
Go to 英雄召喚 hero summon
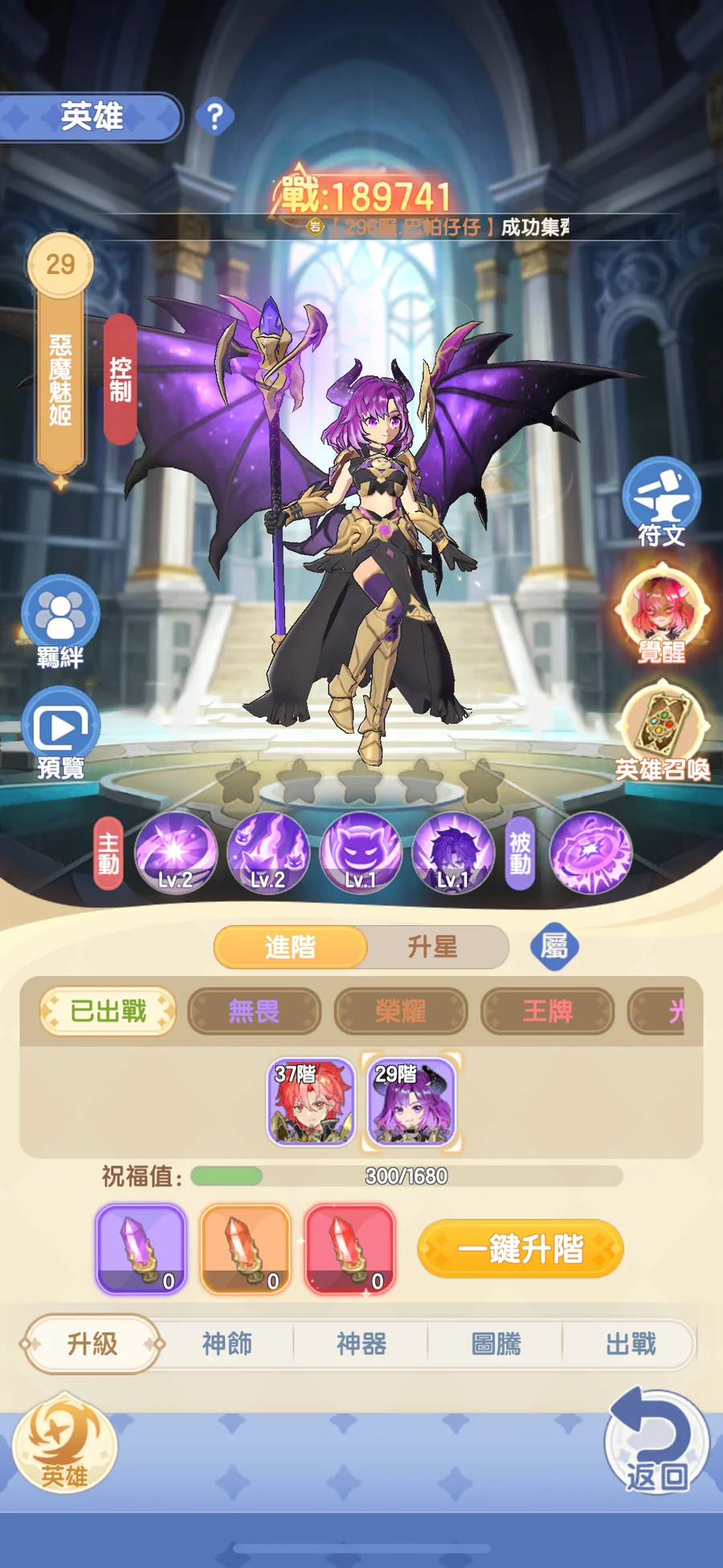click(x=662, y=731)
